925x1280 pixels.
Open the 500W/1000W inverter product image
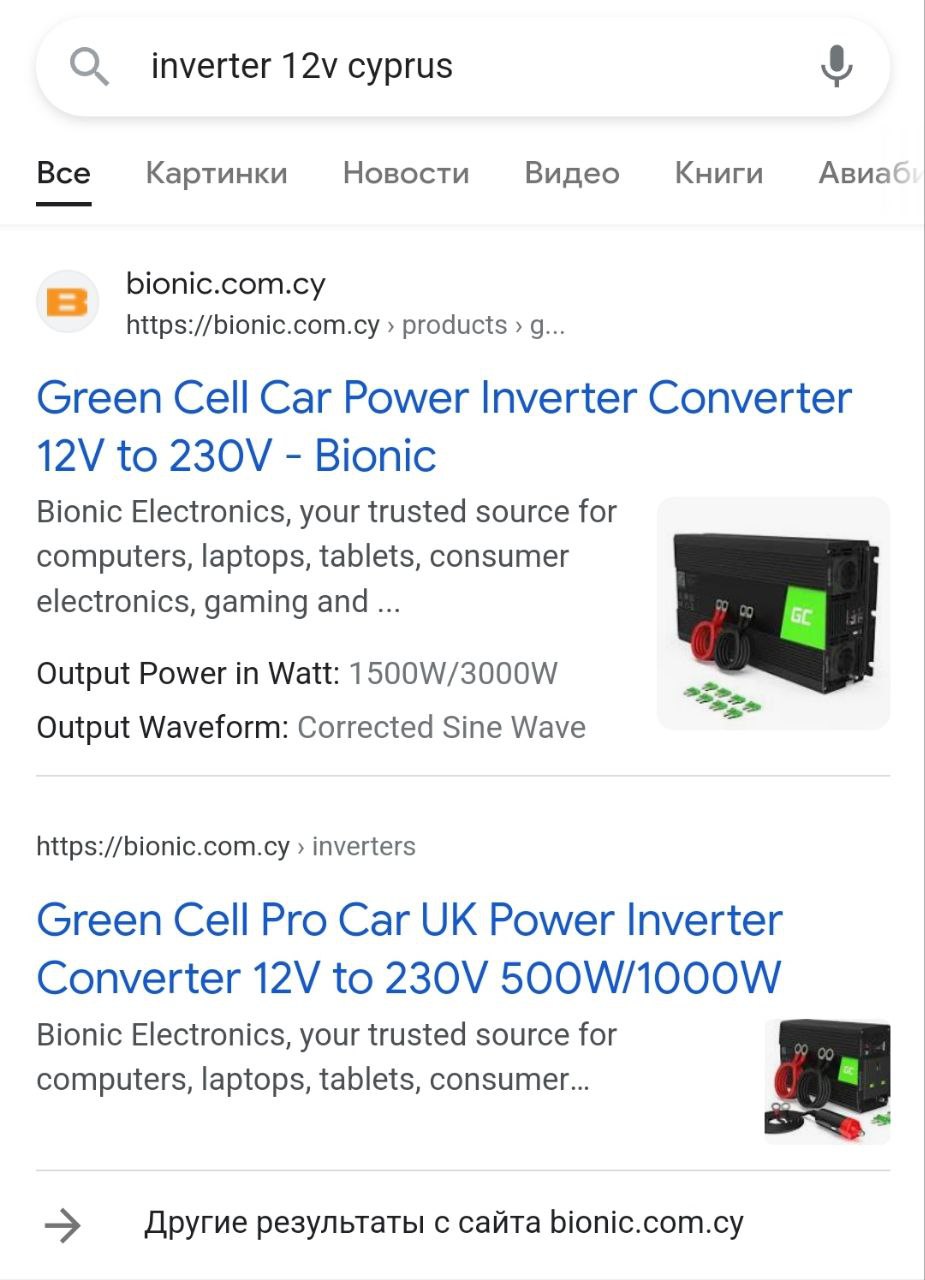tap(827, 1080)
